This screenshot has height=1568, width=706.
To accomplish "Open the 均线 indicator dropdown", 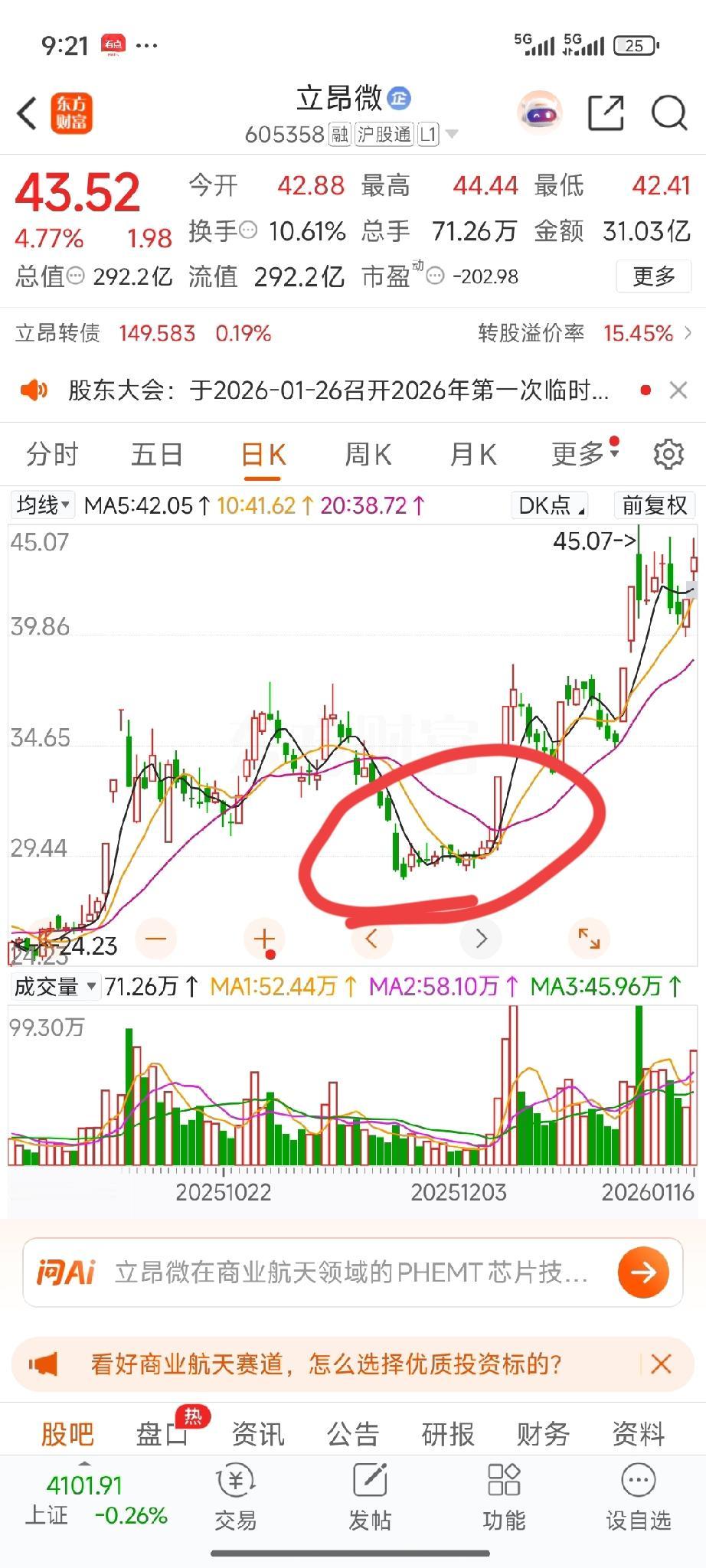I will click(x=42, y=505).
